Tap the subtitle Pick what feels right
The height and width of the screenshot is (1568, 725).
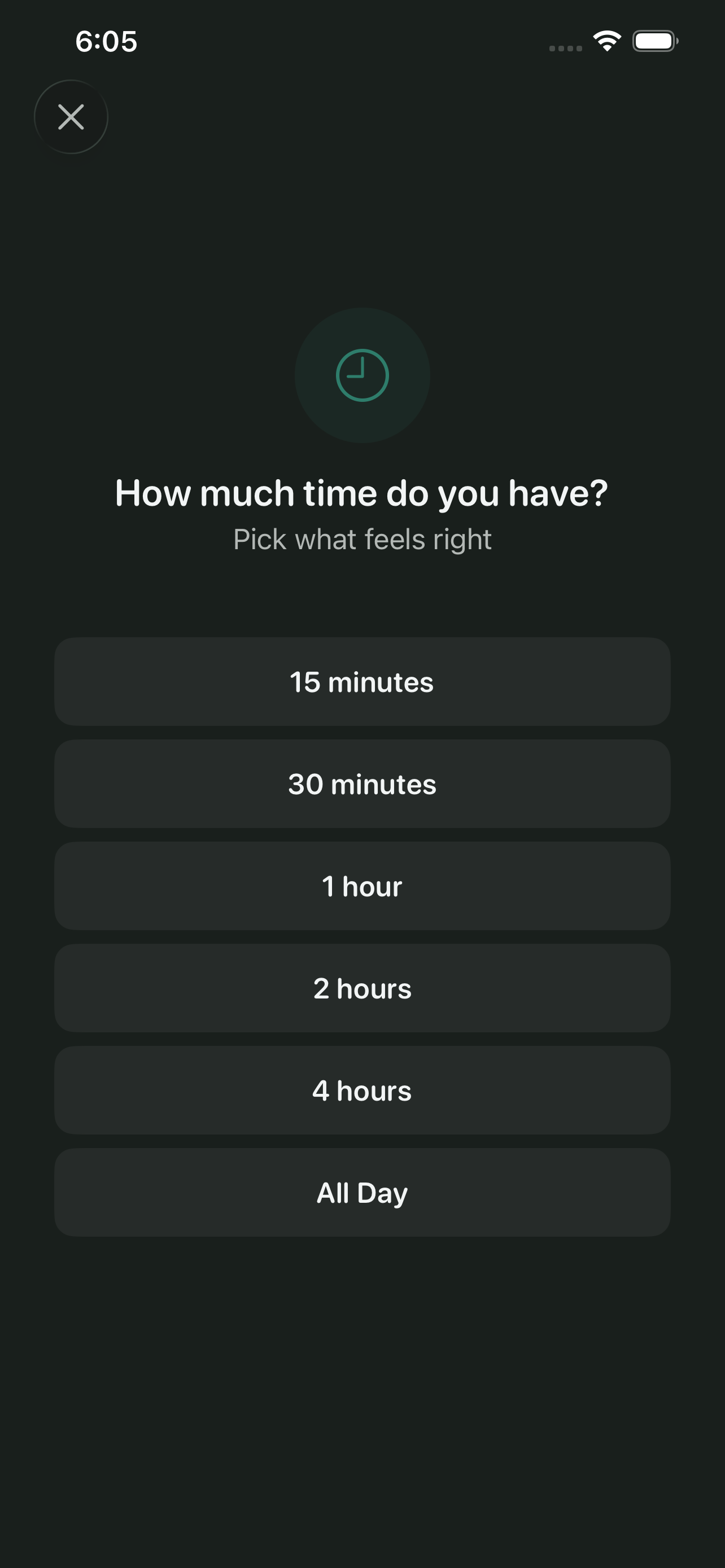point(362,539)
